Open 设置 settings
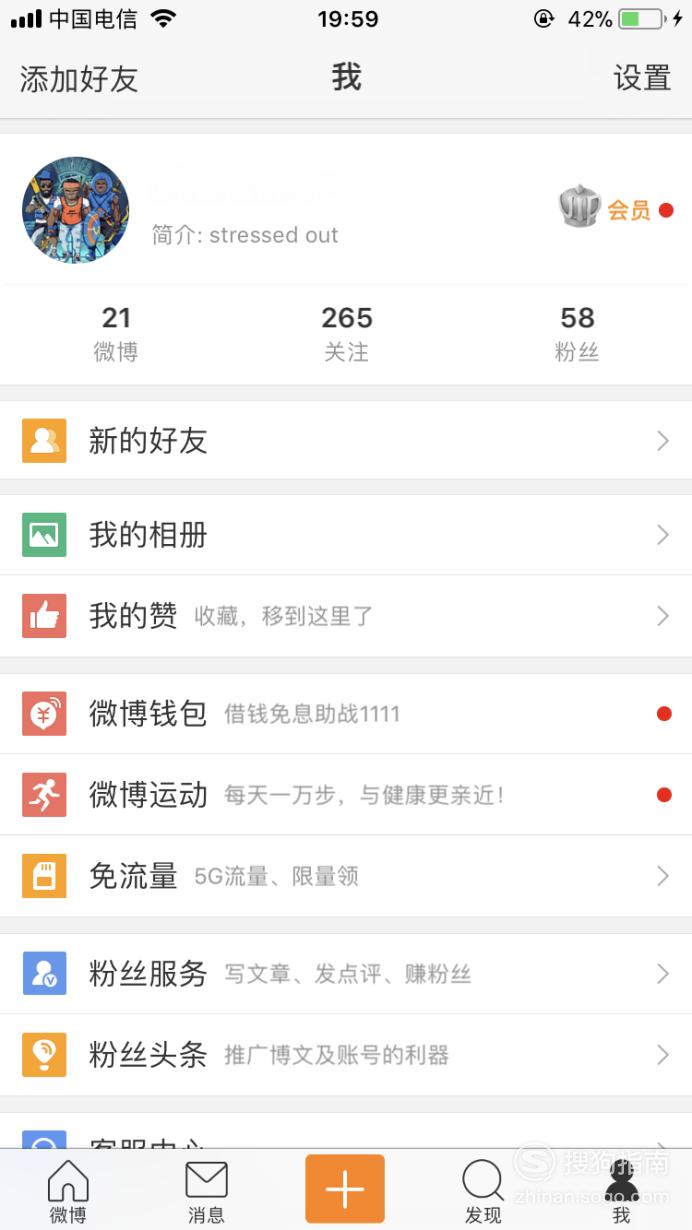Image resolution: width=692 pixels, height=1230 pixels. [x=642, y=78]
